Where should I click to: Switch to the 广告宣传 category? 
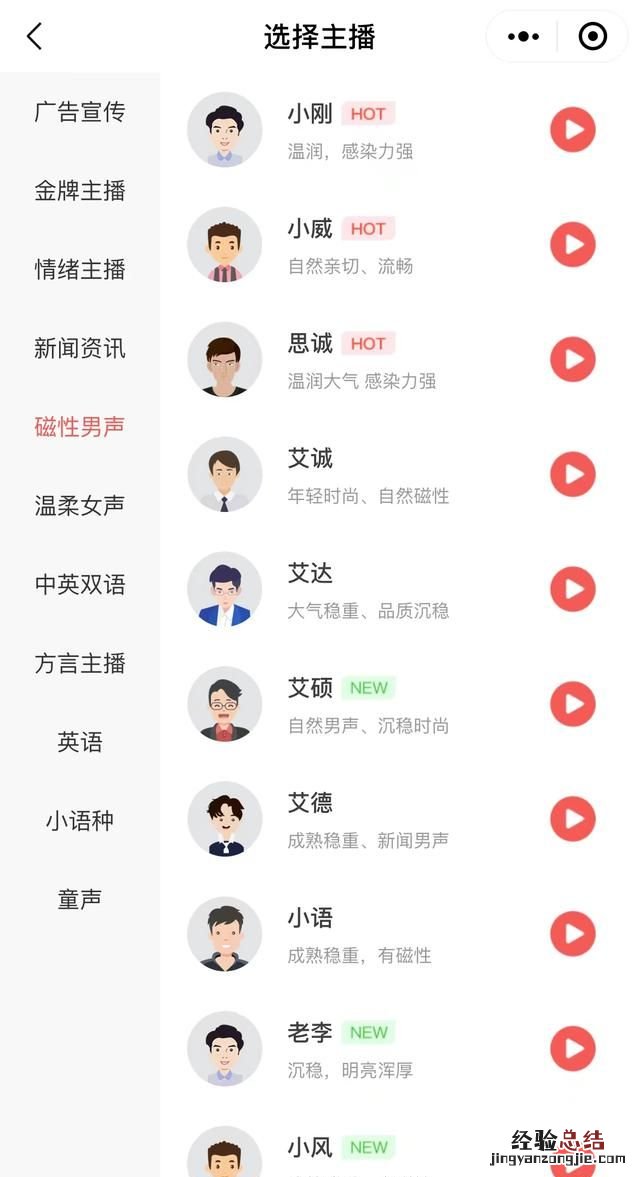80,112
